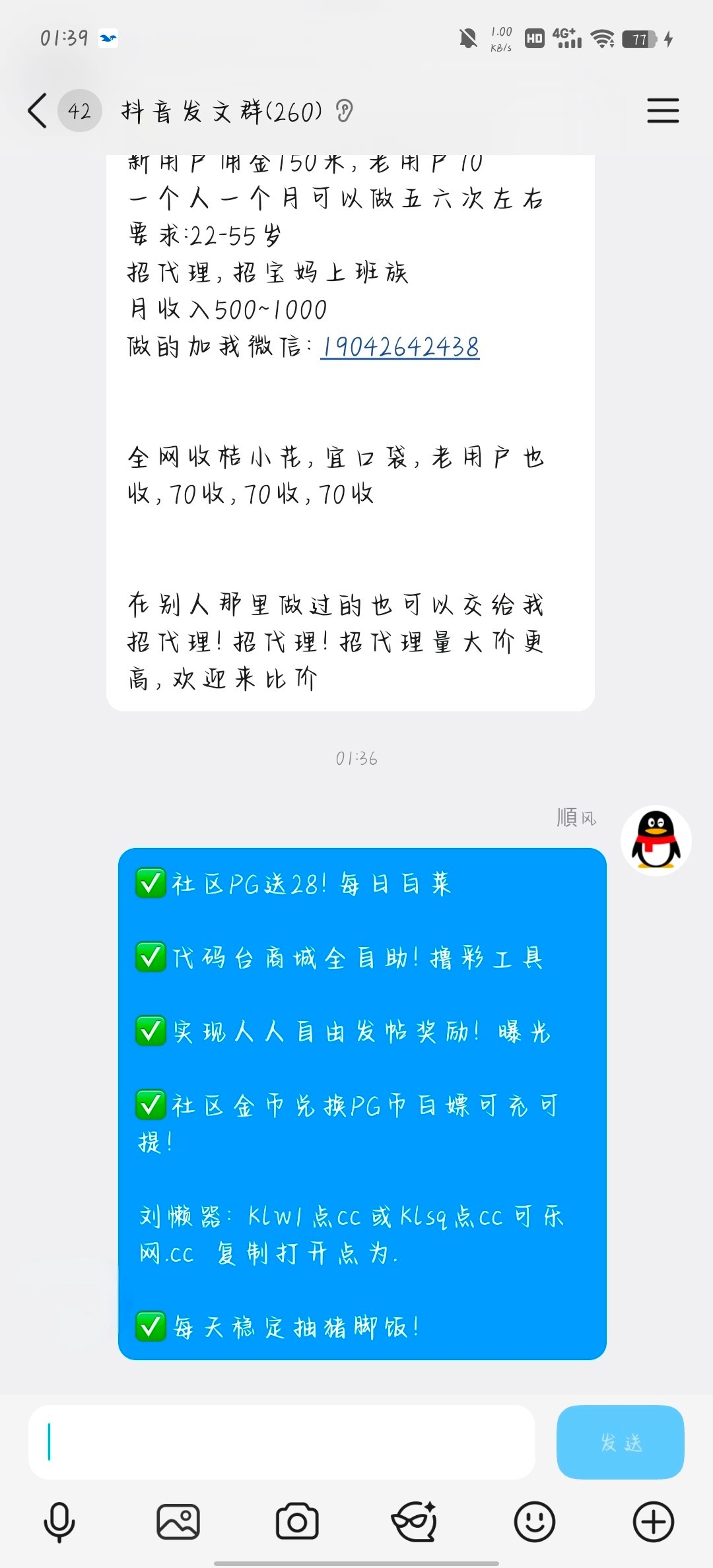Image resolution: width=713 pixels, height=1568 pixels.
Task: Open 順风's penguin avatar profile
Action: 656,840
